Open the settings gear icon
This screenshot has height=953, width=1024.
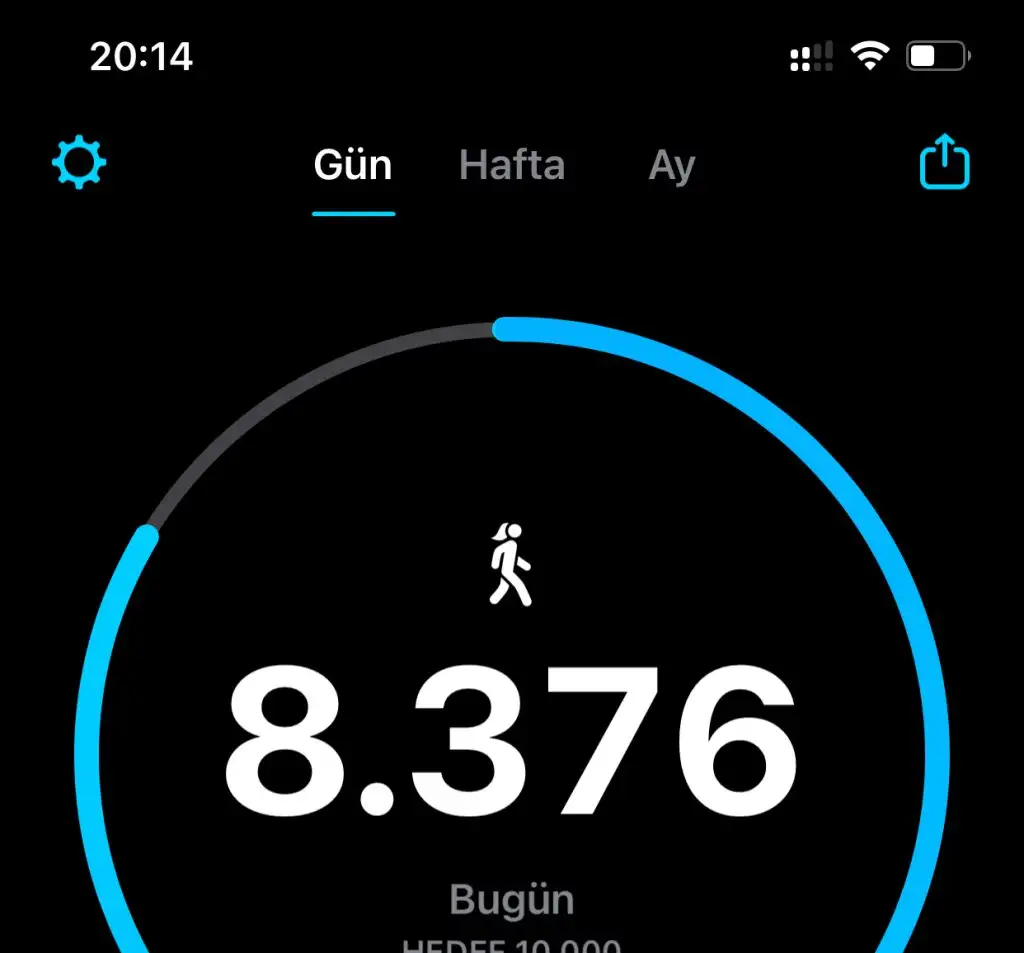(x=79, y=164)
